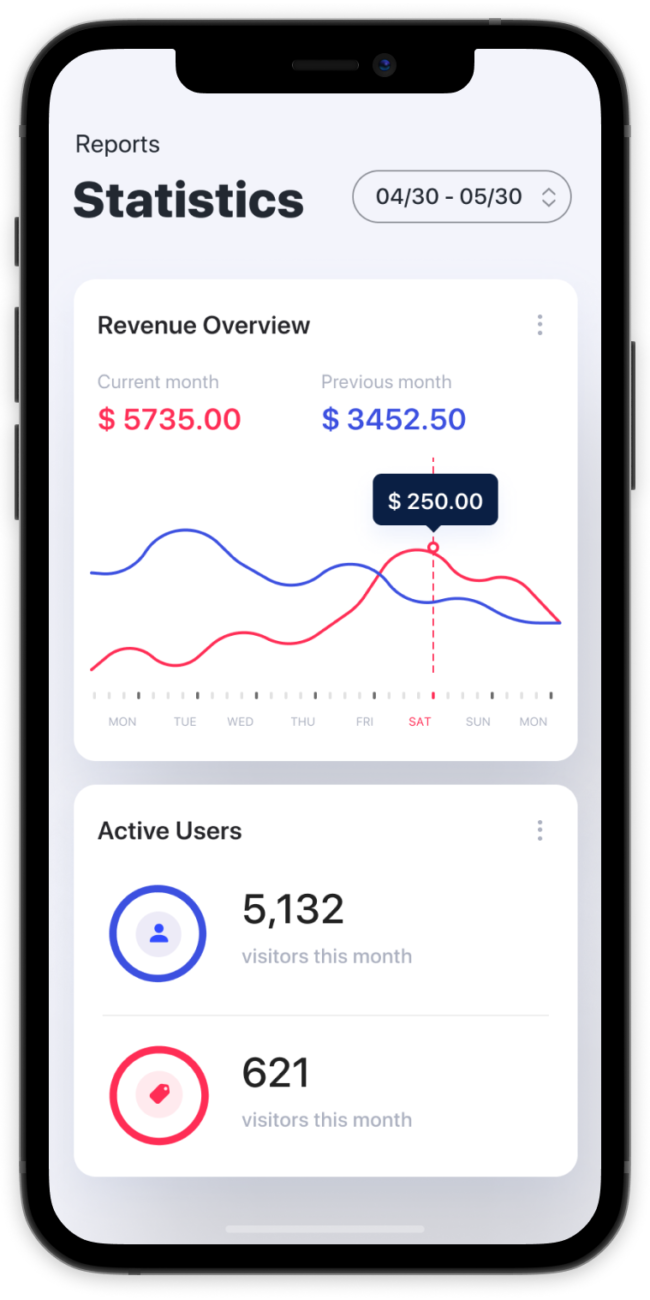Open the Active Users overflow menu
650x1300 pixels.
[x=540, y=830]
